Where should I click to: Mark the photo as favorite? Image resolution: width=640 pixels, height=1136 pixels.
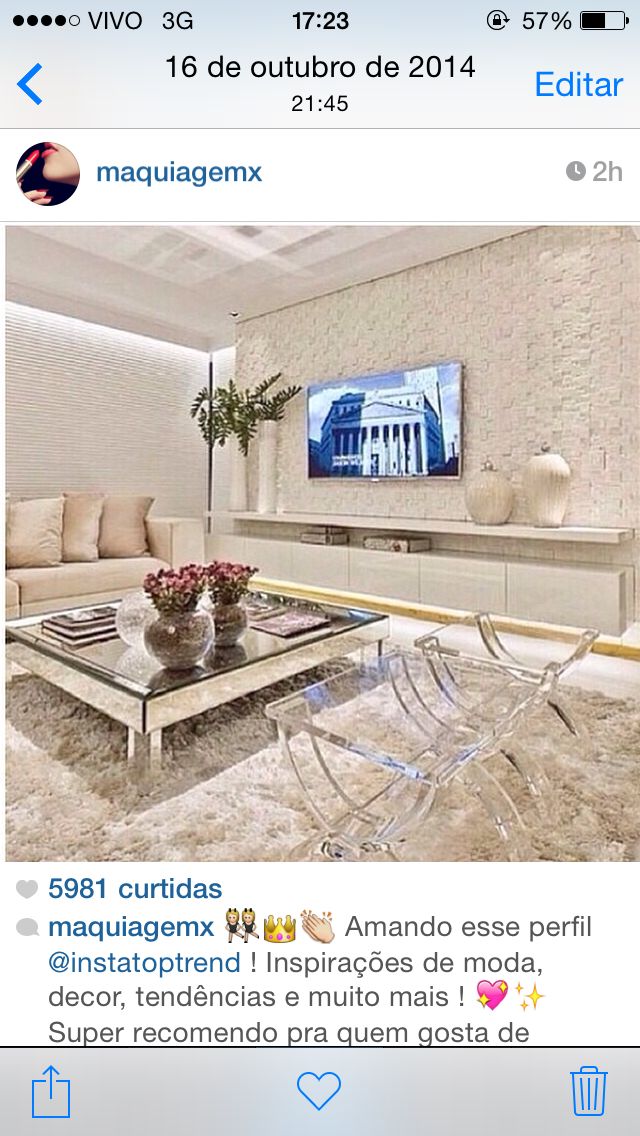[319, 1091]
